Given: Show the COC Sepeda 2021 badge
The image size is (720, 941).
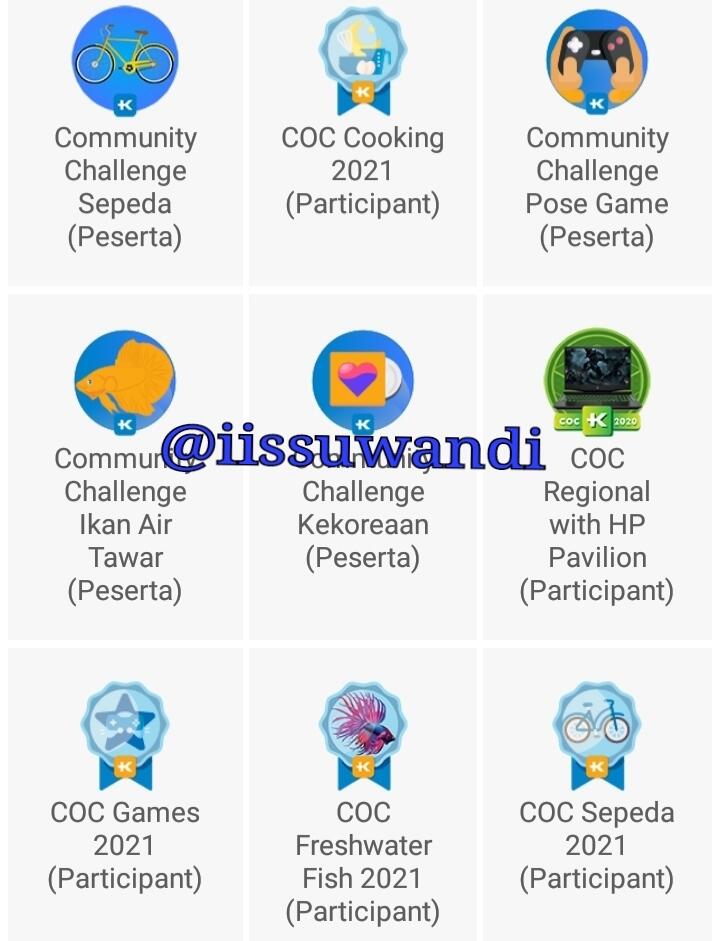Looking at the screenshot, I should click(597, 733).
